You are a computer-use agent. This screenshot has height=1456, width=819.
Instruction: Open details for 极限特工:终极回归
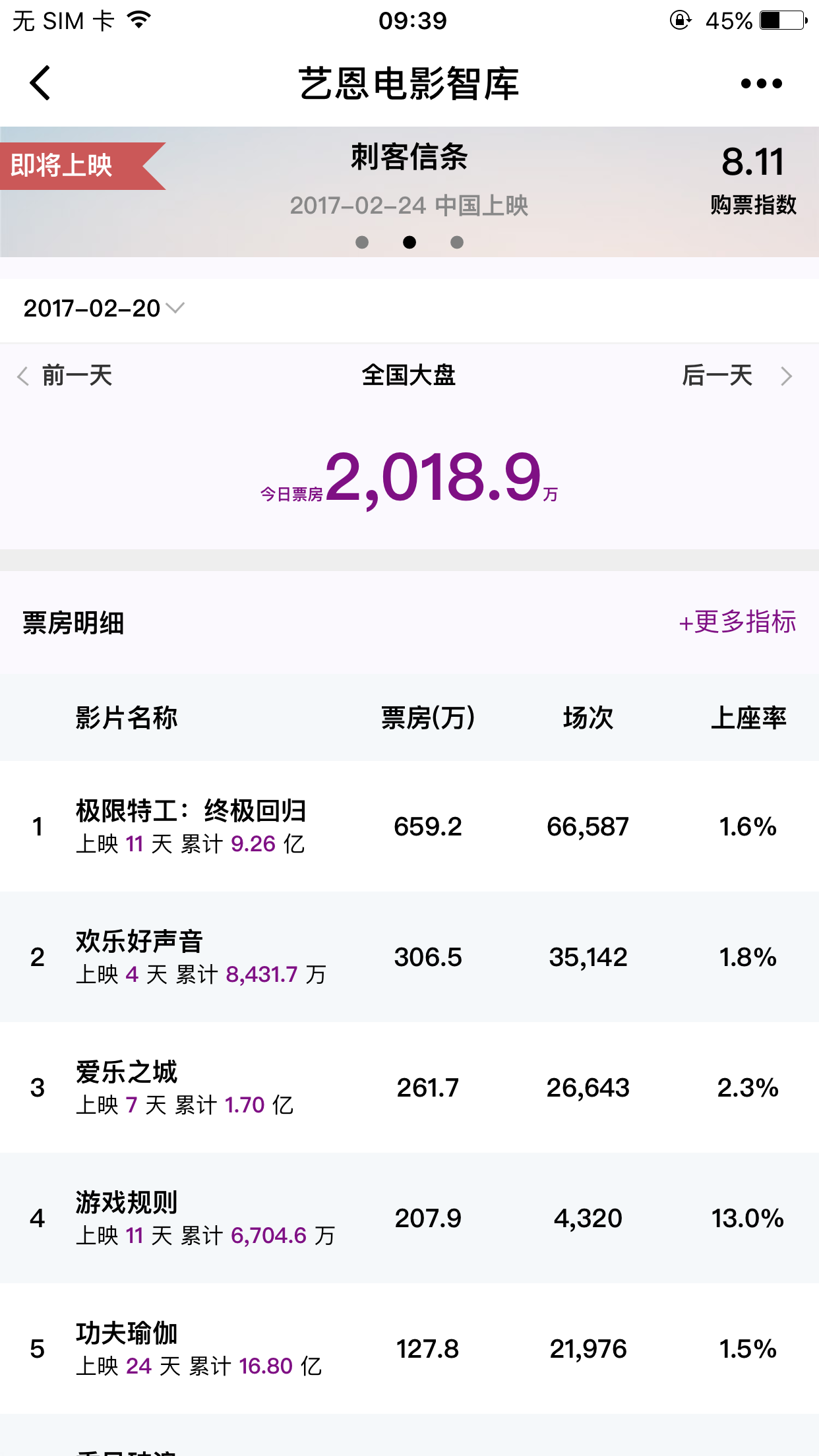coord(191,826)
